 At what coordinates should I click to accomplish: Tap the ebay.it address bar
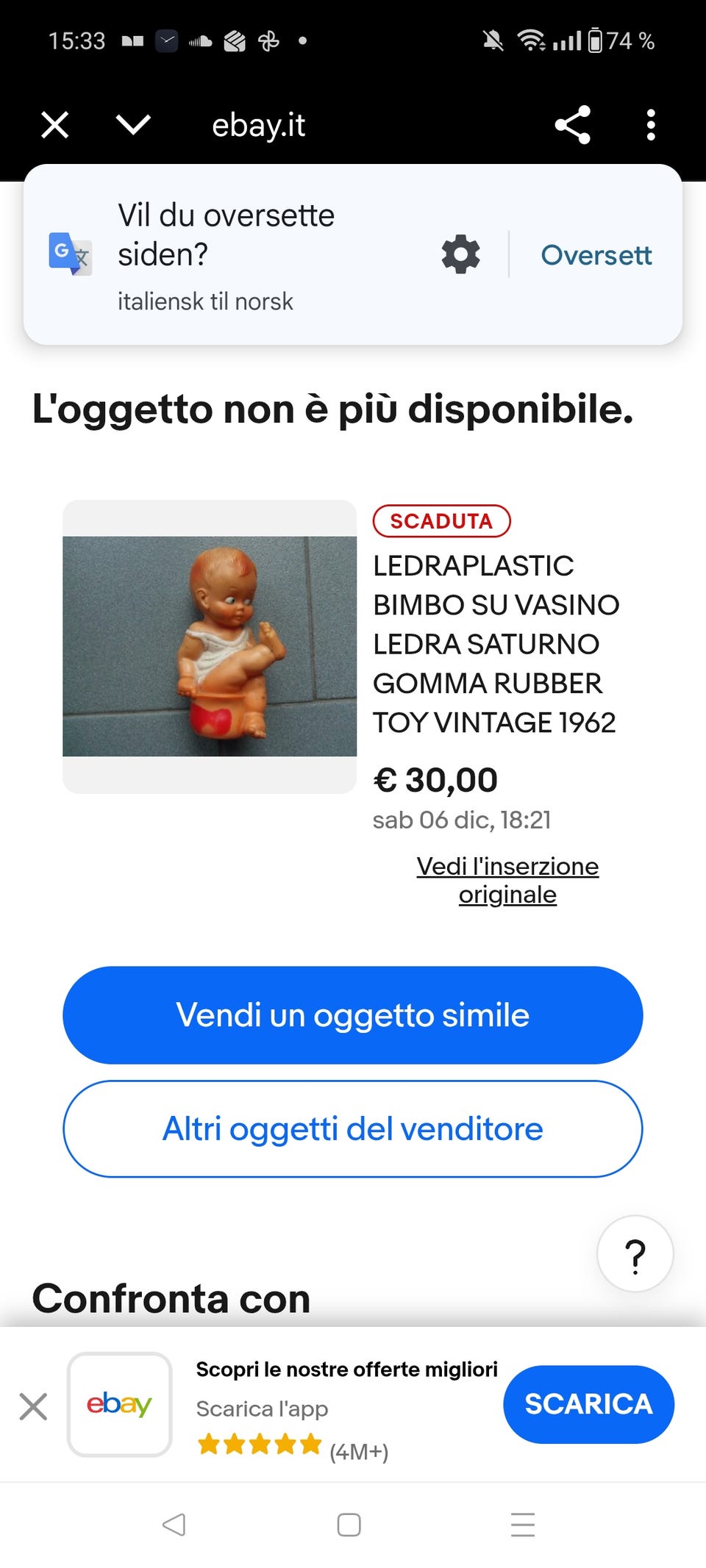tap(259, 124)
